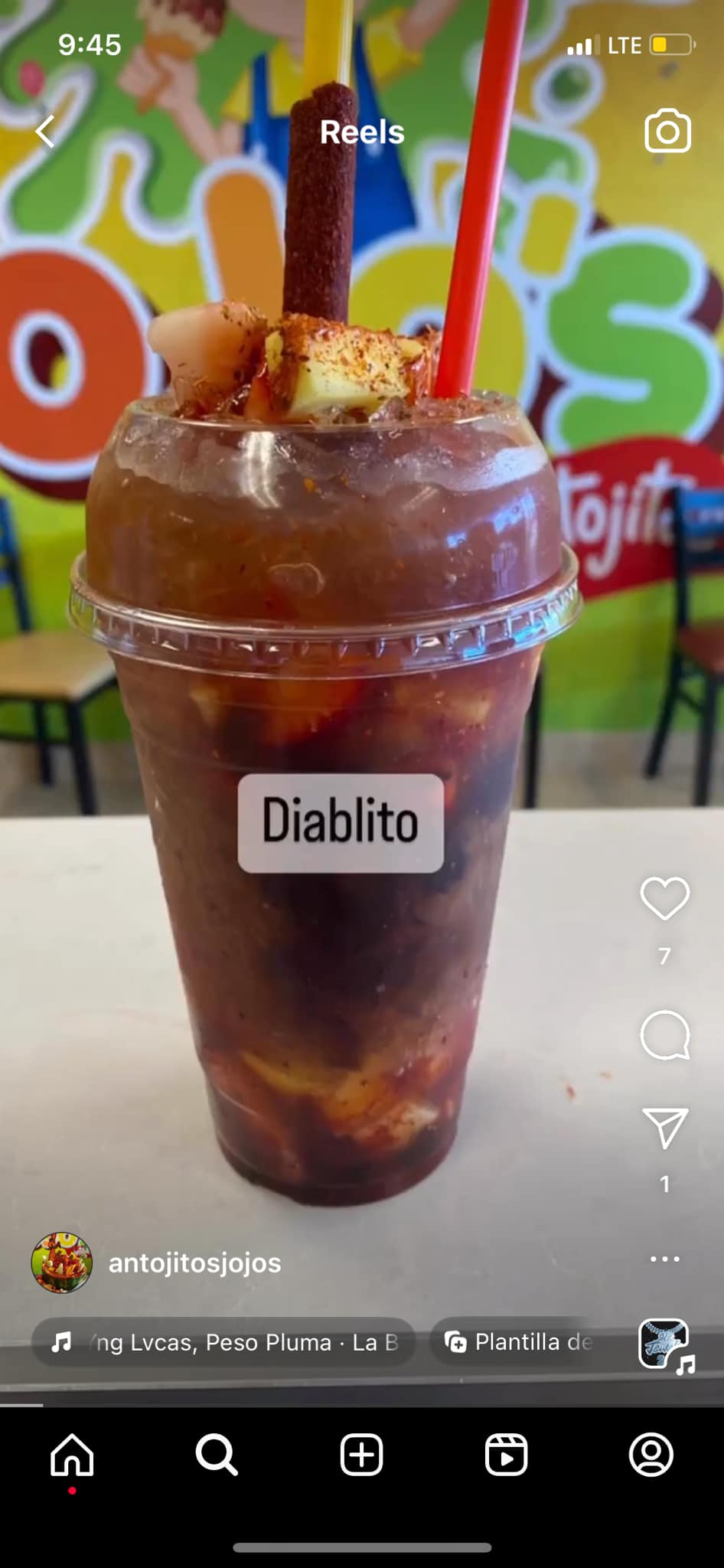Switch to the Profile tab
This screenshot has width=724, height=1568.
coord(651,1454)
